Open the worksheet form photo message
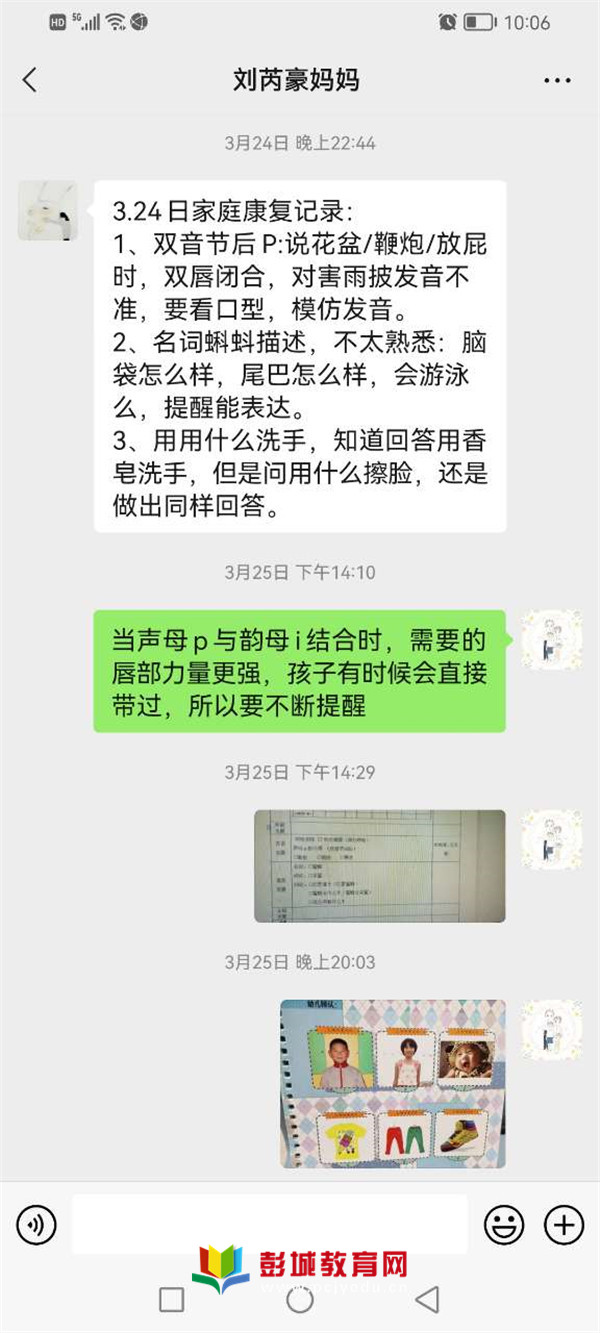Viewport: 600px width, 1333px height. (379, 865)
